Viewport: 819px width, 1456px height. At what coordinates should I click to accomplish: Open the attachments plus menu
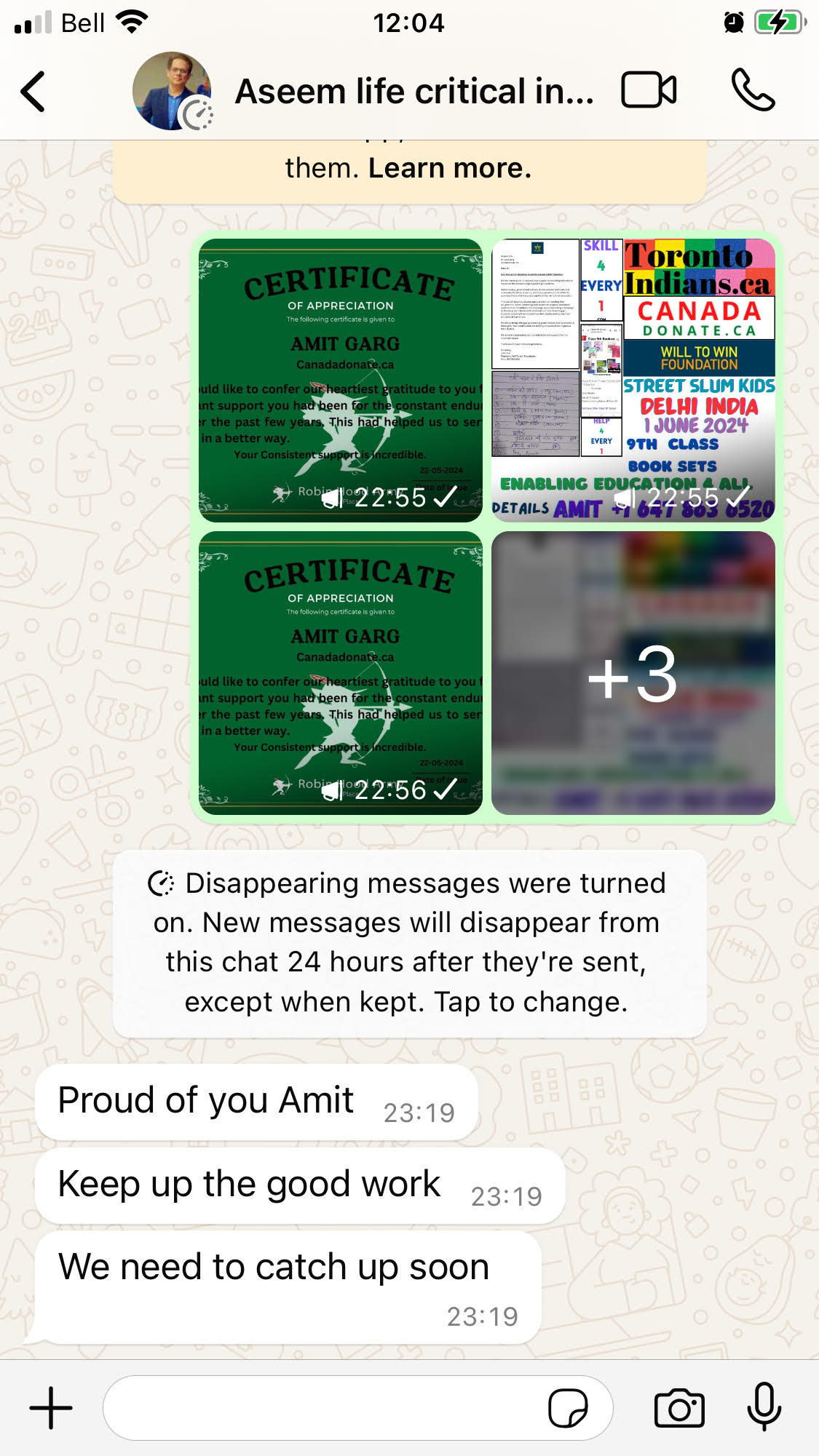pyautogui.click(x=51, y=1408)
